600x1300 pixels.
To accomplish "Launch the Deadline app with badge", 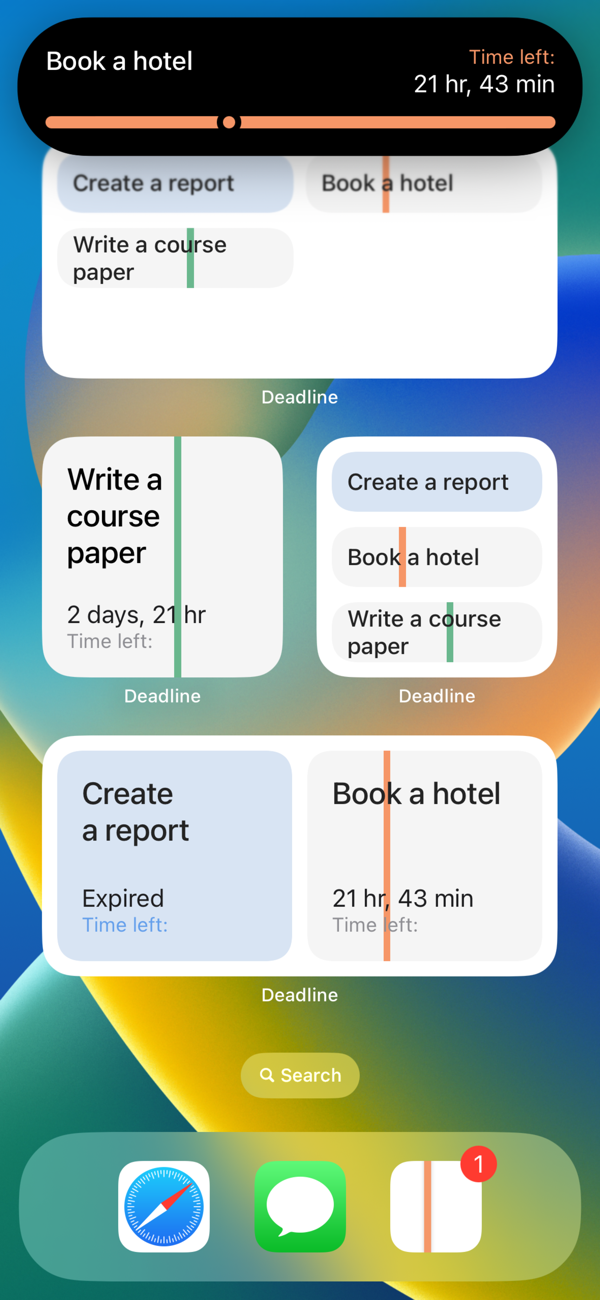I will tap(436, 1206).
